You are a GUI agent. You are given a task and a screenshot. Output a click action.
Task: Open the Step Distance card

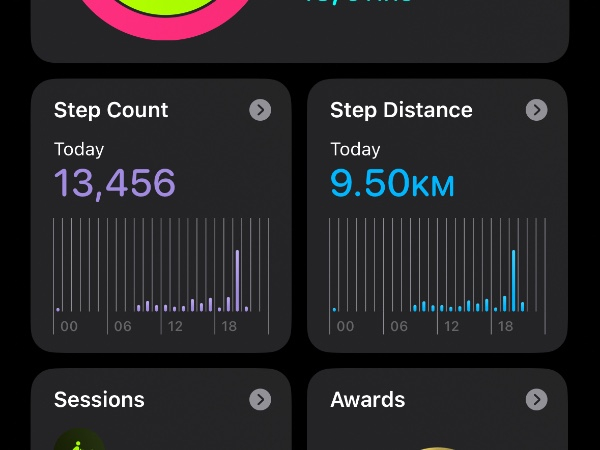pyautogui.click(x=437, y=215)
